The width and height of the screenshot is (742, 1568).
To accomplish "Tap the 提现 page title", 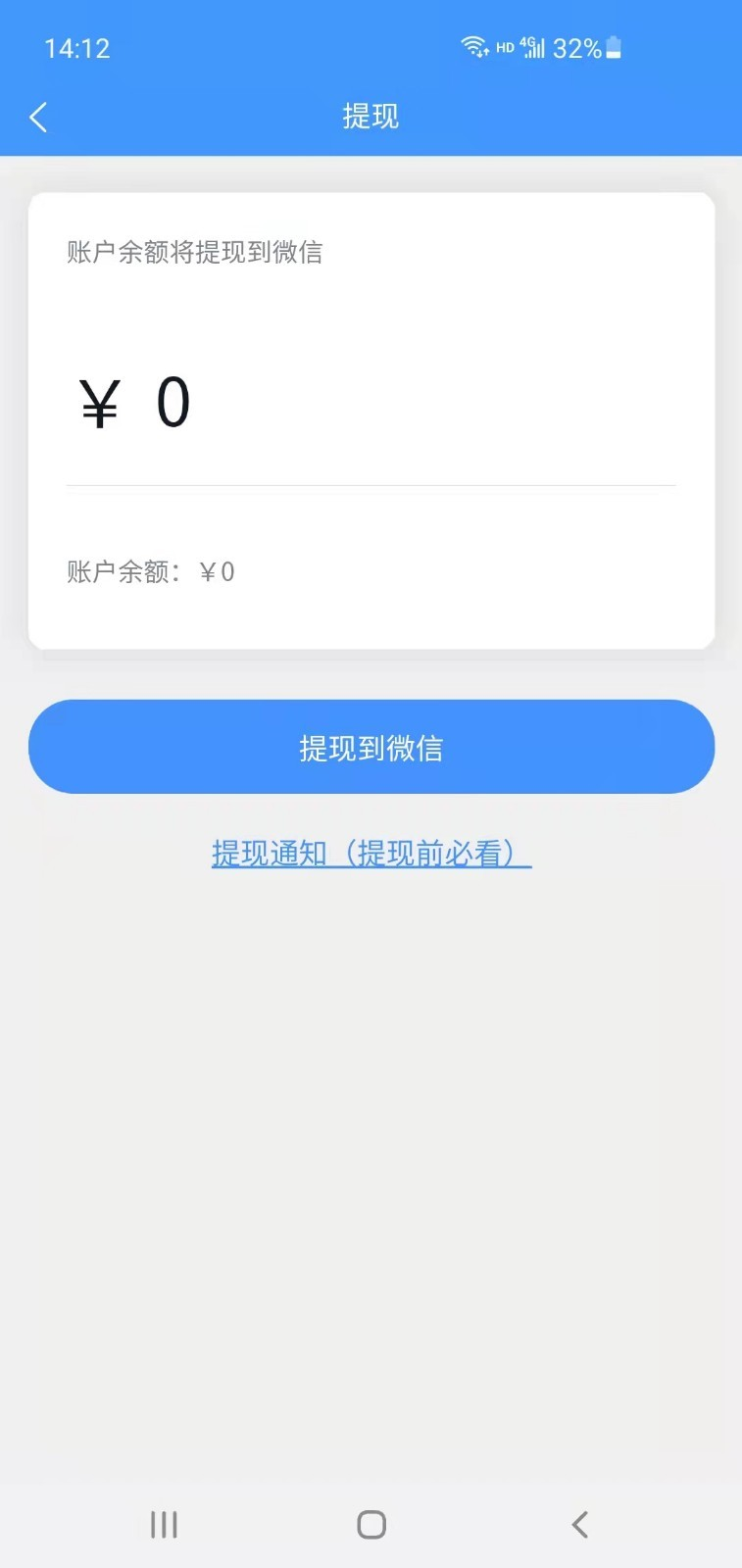I will point(371,116).
